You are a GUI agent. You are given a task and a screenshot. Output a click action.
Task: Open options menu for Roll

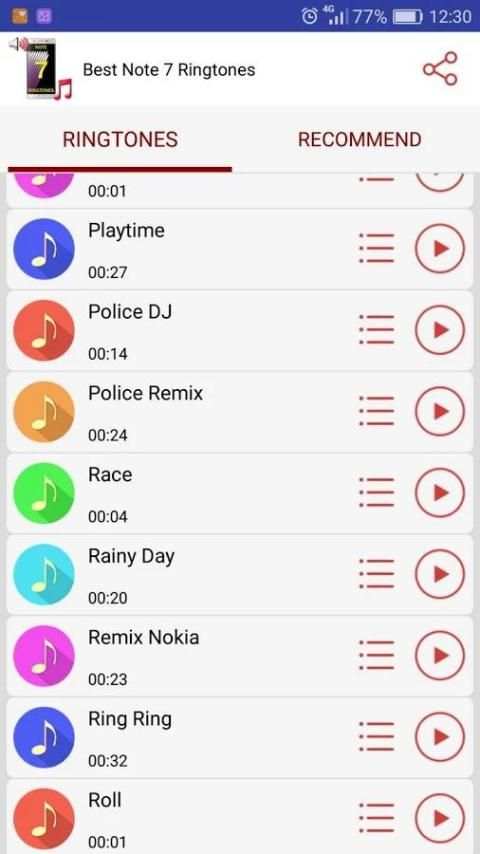(376, 818)
